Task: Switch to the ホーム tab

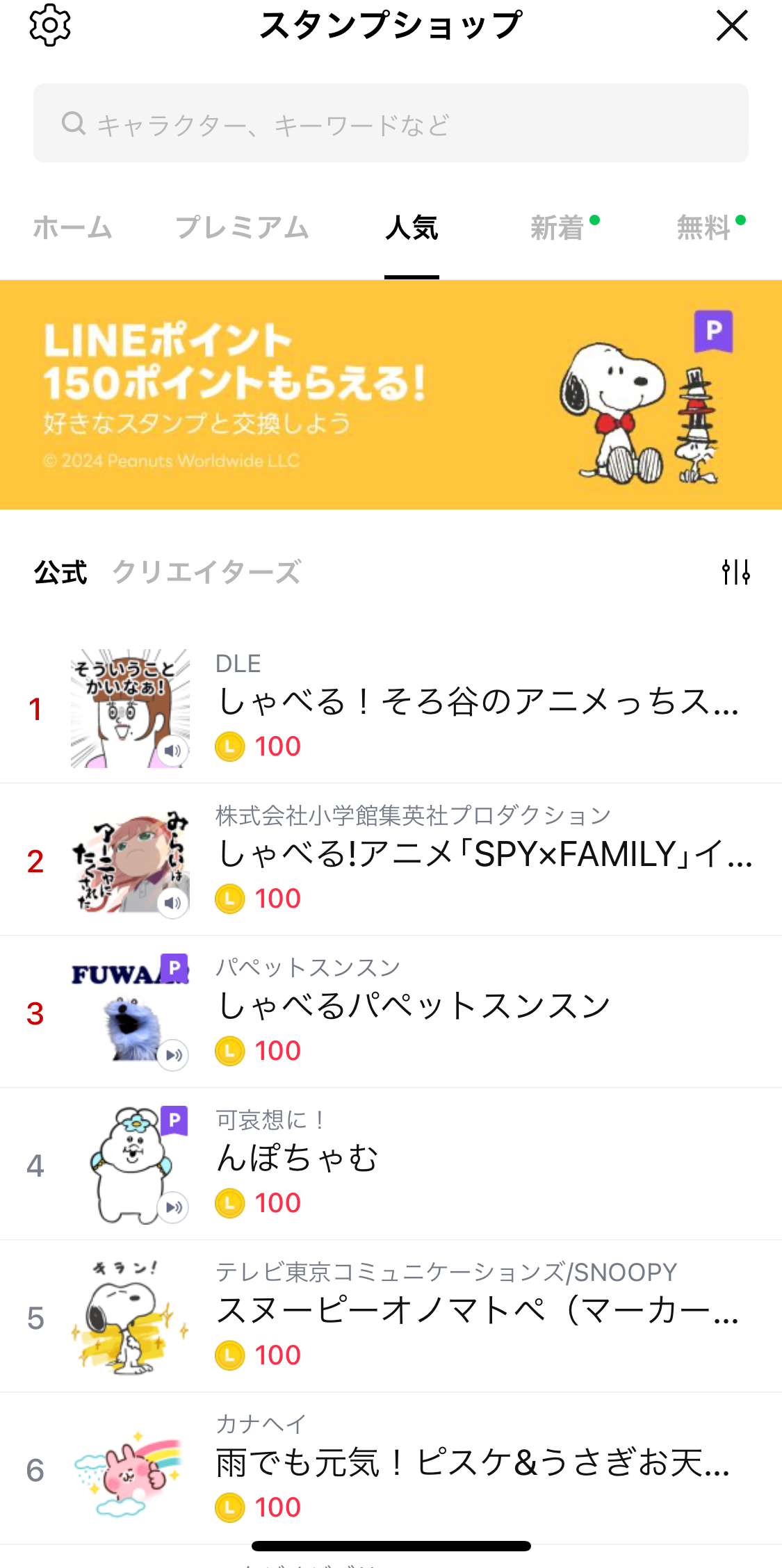Action: pos(73,228)
